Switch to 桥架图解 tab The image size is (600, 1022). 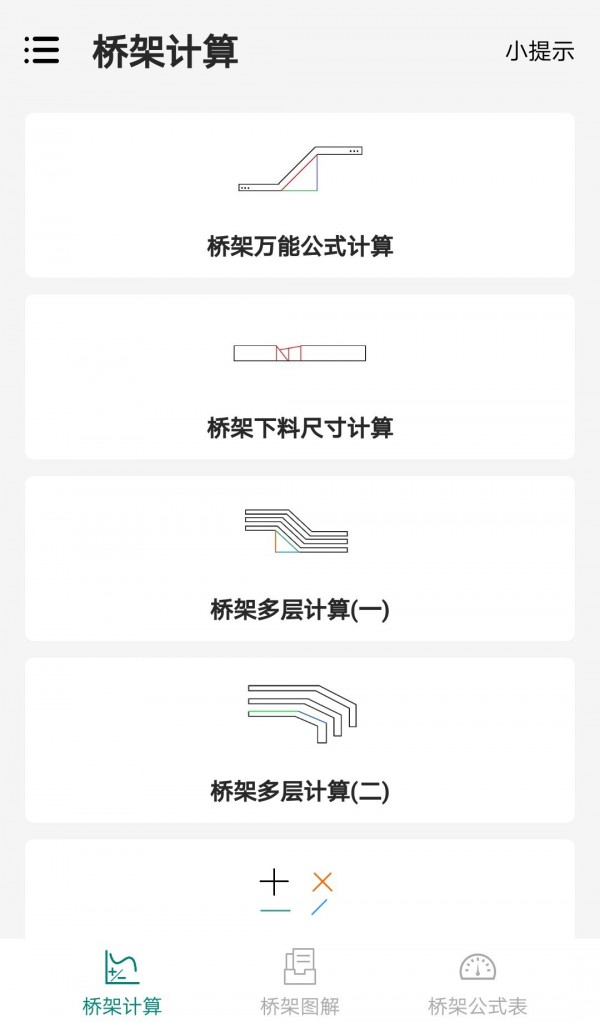pos(300,983)
